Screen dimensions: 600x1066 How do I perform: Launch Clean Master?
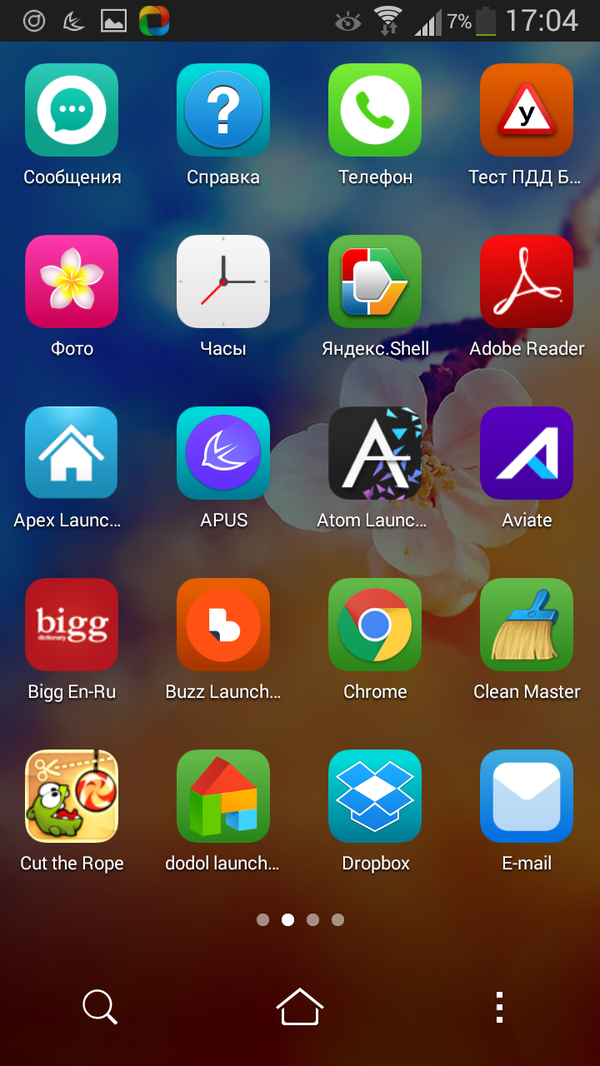click(527, 625)
